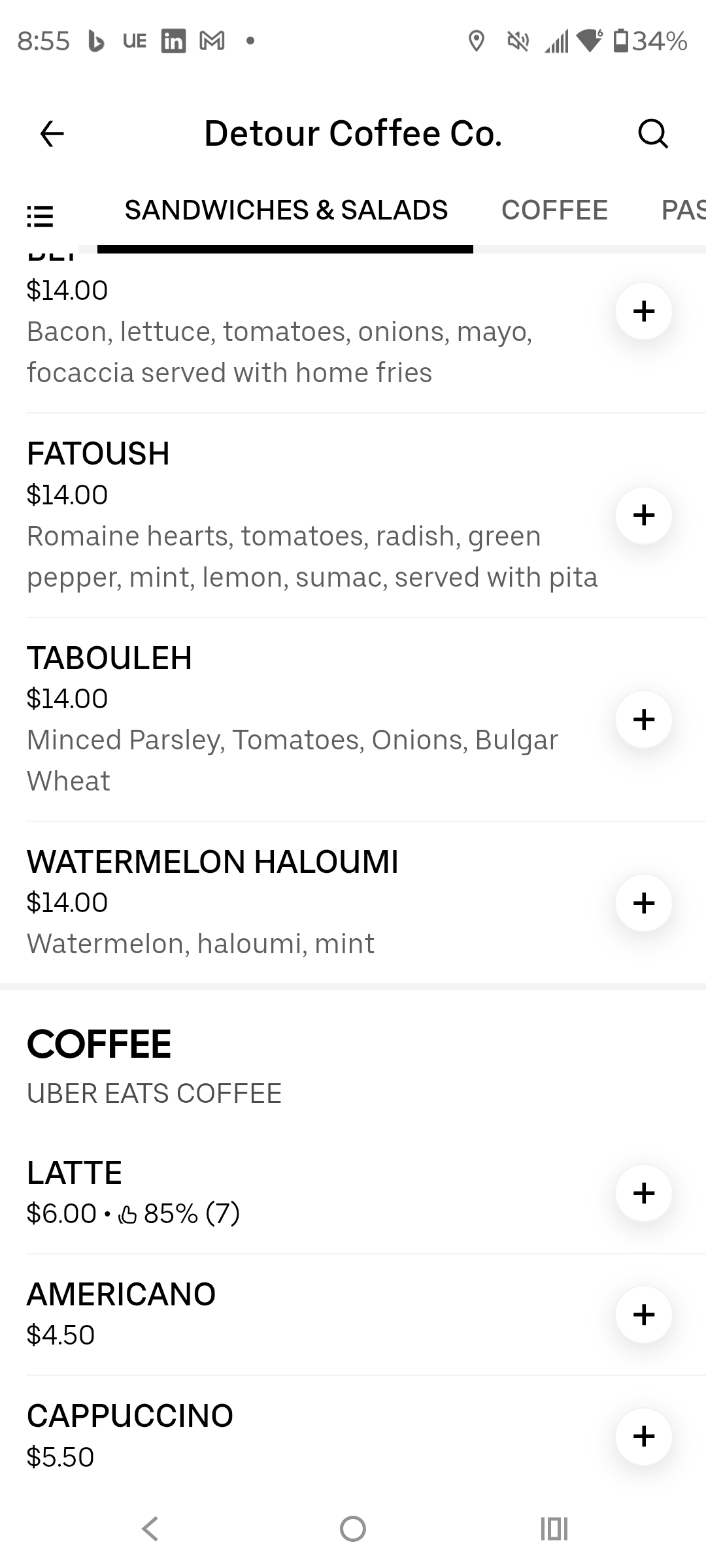The height and width of the screenshot is (1568, 706).
Task: Open recent apps from navigation bar
Action: (554, 1529)
